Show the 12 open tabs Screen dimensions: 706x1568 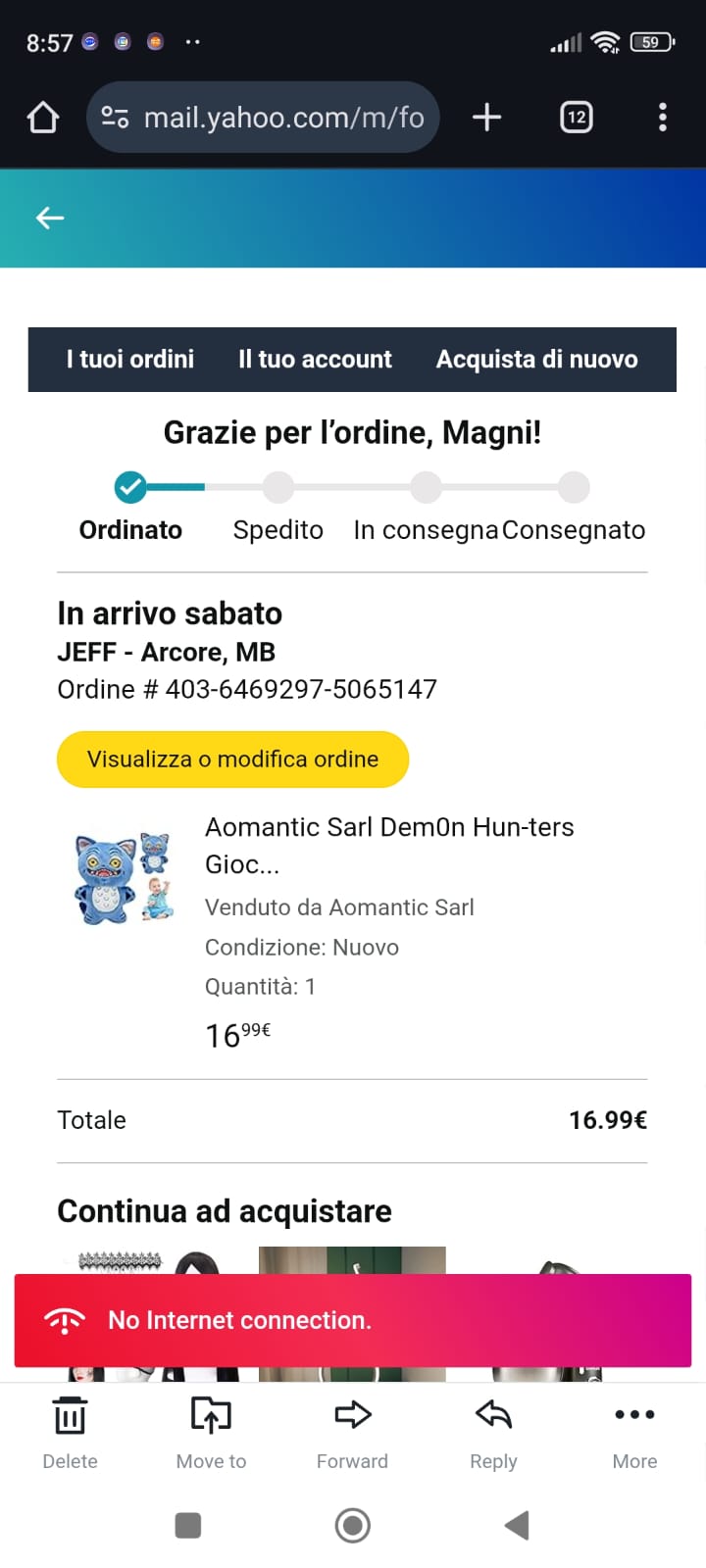577,118
